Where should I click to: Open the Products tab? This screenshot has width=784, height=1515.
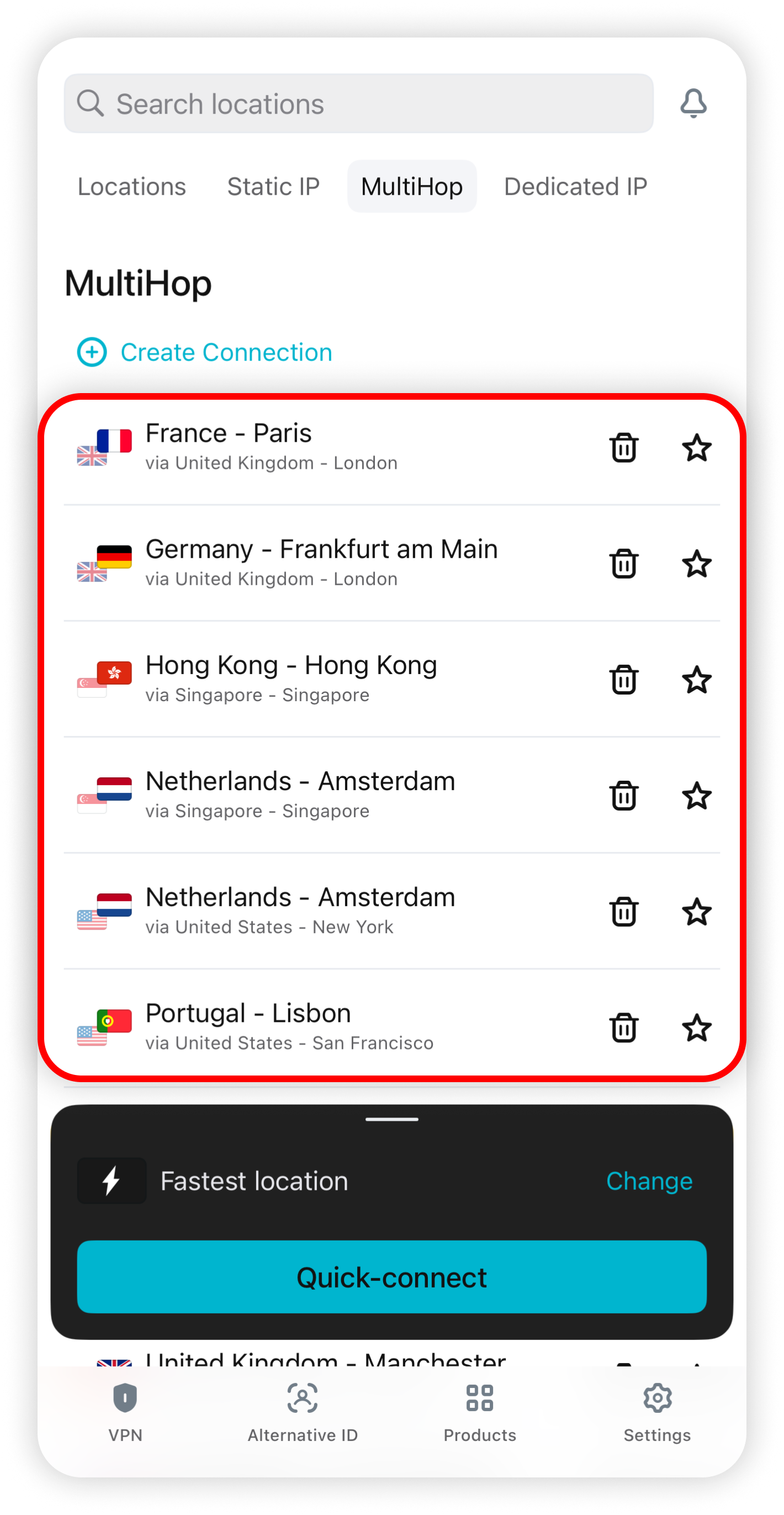point(479,1412)
